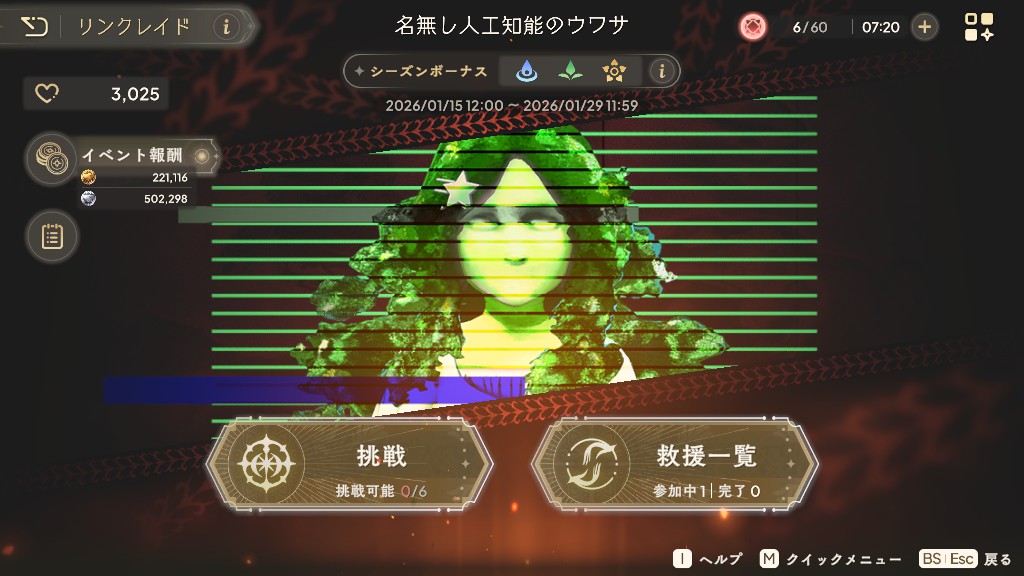Tap 戻る to return

pyautogui.click(x=966, y=559)
